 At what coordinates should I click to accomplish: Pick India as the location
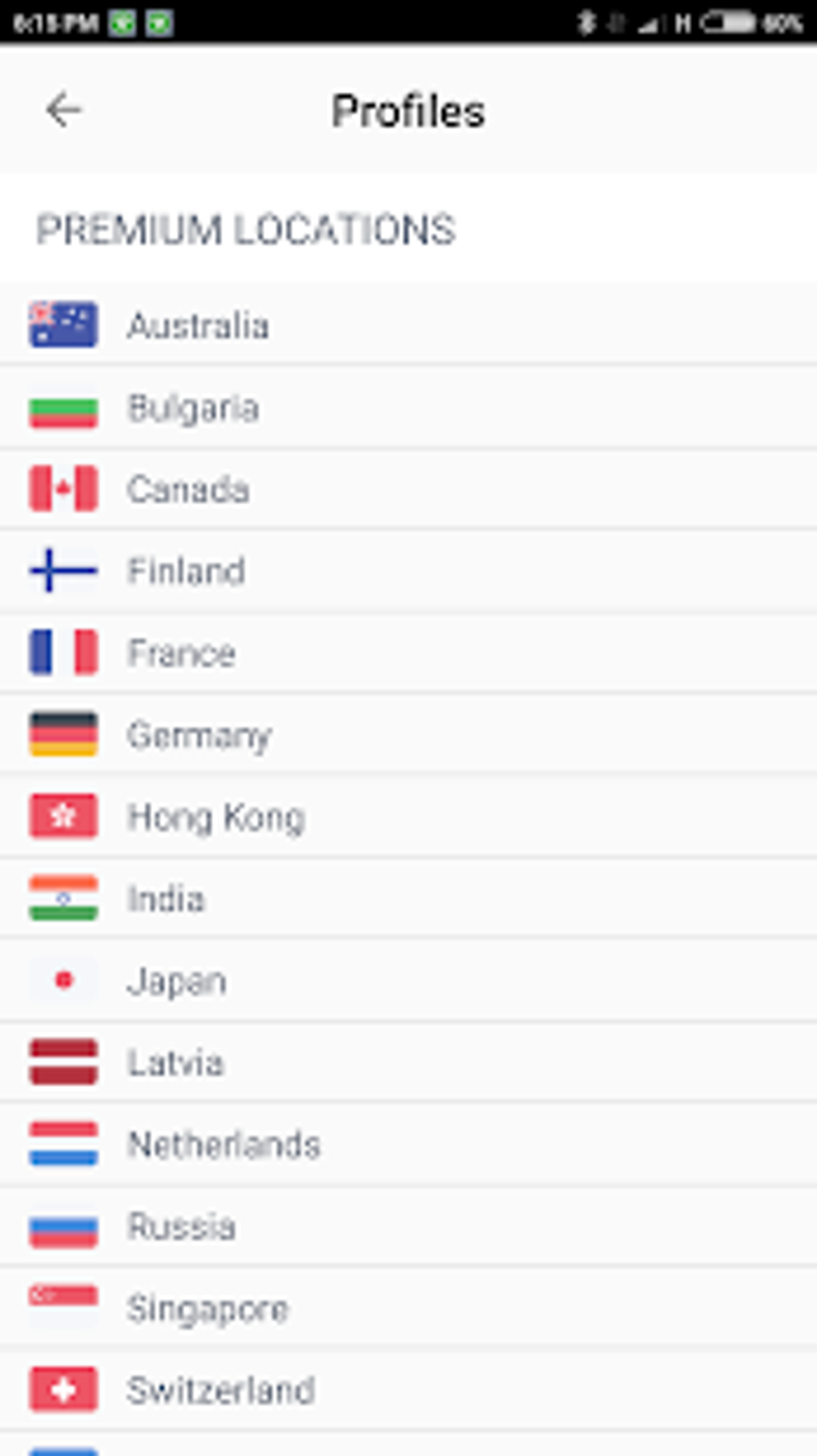408,897
